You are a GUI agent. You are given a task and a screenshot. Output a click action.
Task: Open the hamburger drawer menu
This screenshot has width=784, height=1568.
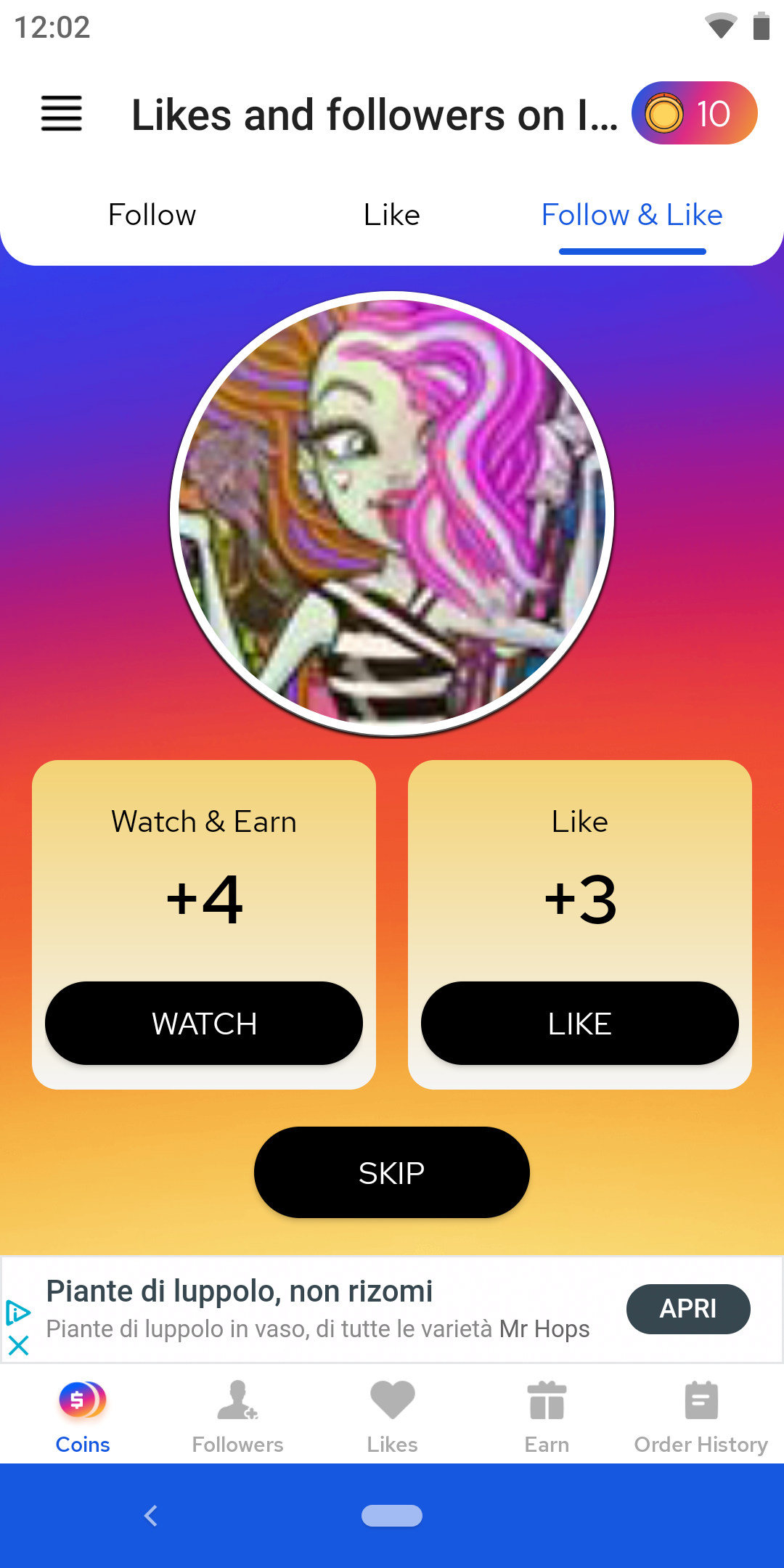click(x=62, y=114)
